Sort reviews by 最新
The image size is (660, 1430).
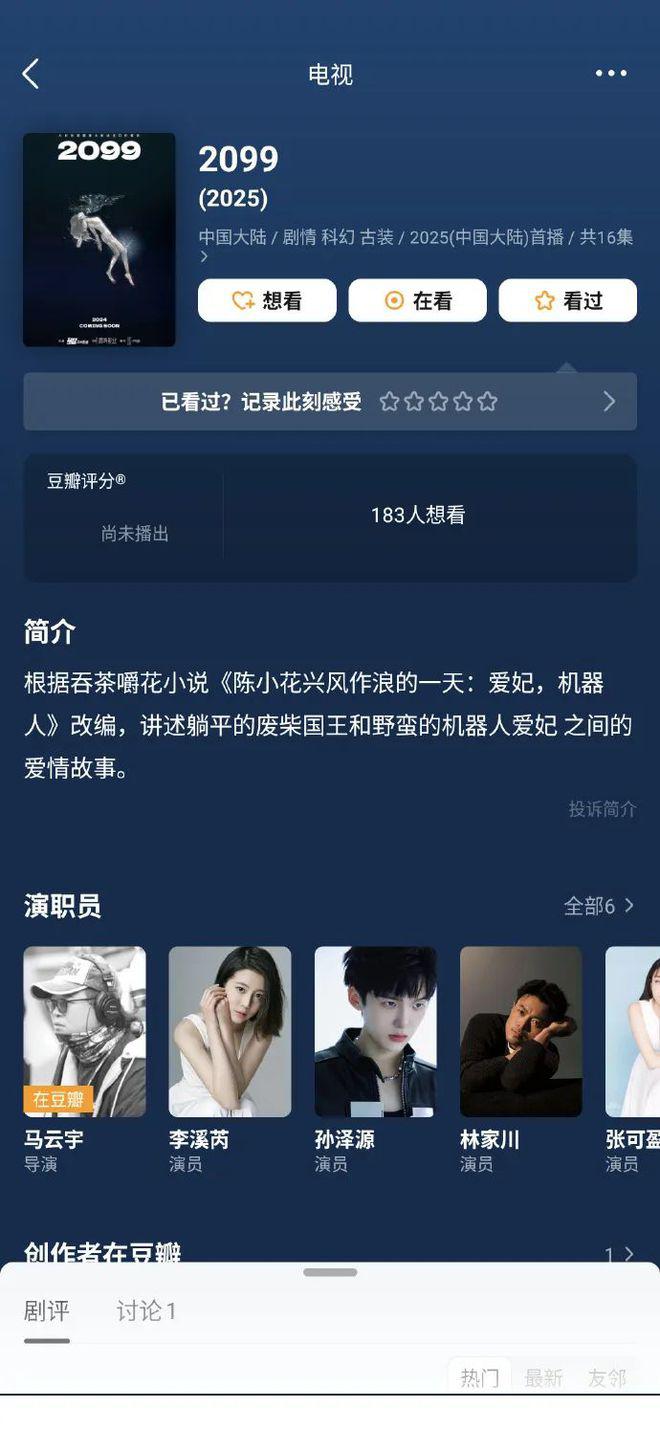(543, 1378)
